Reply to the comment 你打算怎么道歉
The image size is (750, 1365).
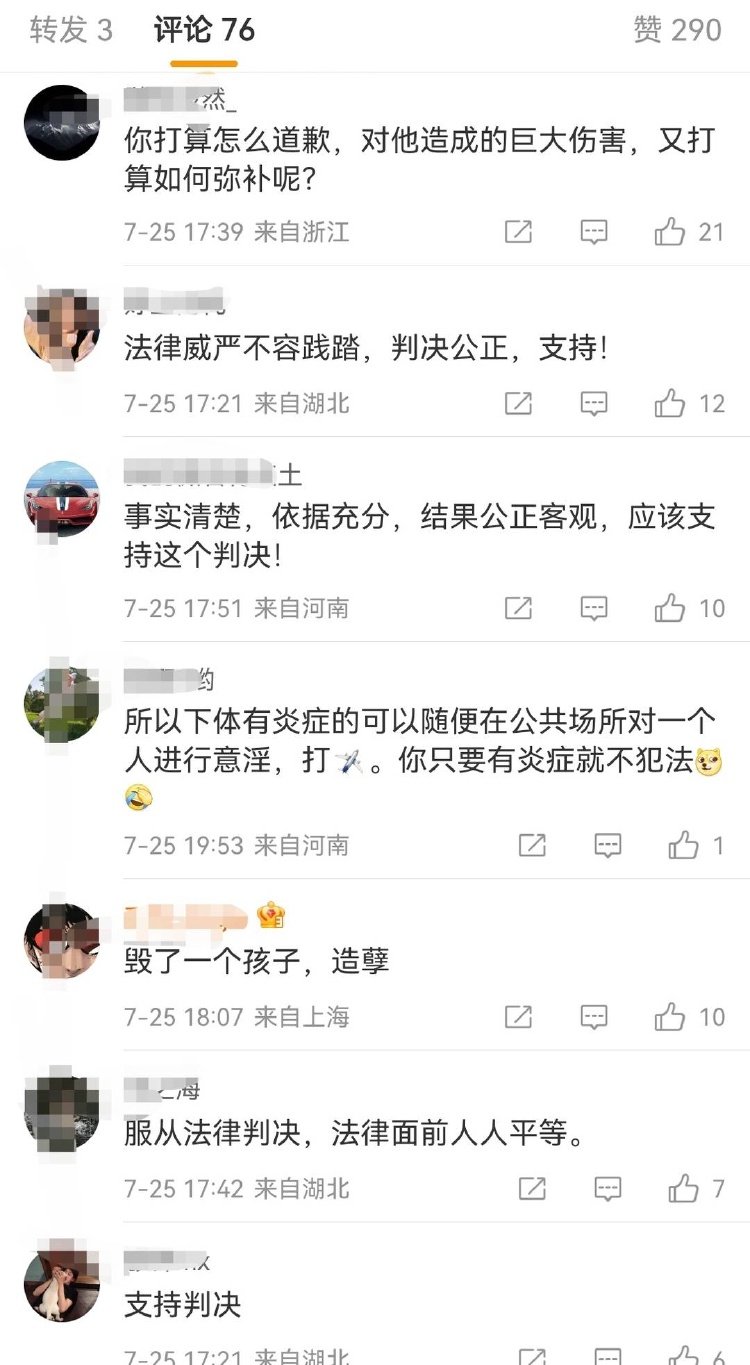tap(594, 233)
